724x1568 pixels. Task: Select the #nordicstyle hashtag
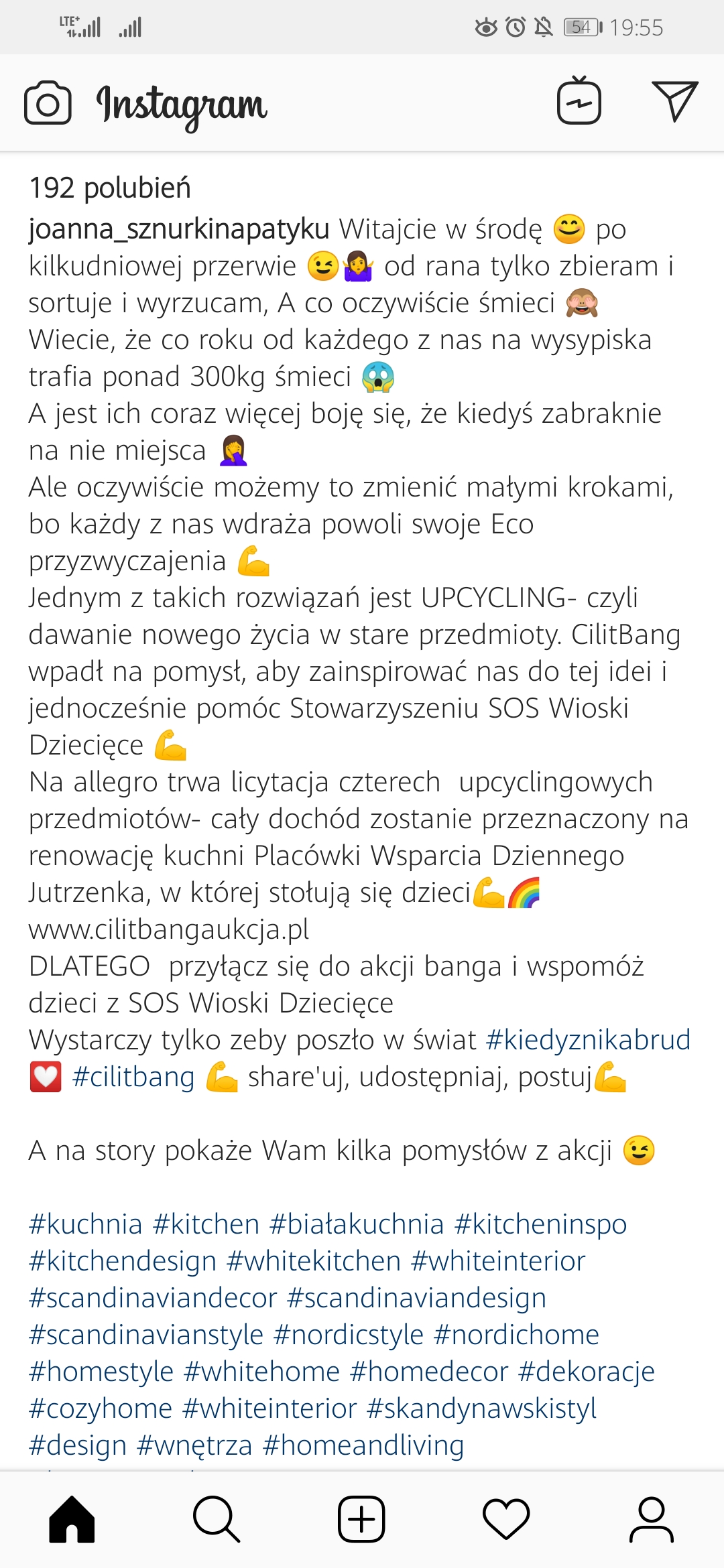(x=349, y=1335)
